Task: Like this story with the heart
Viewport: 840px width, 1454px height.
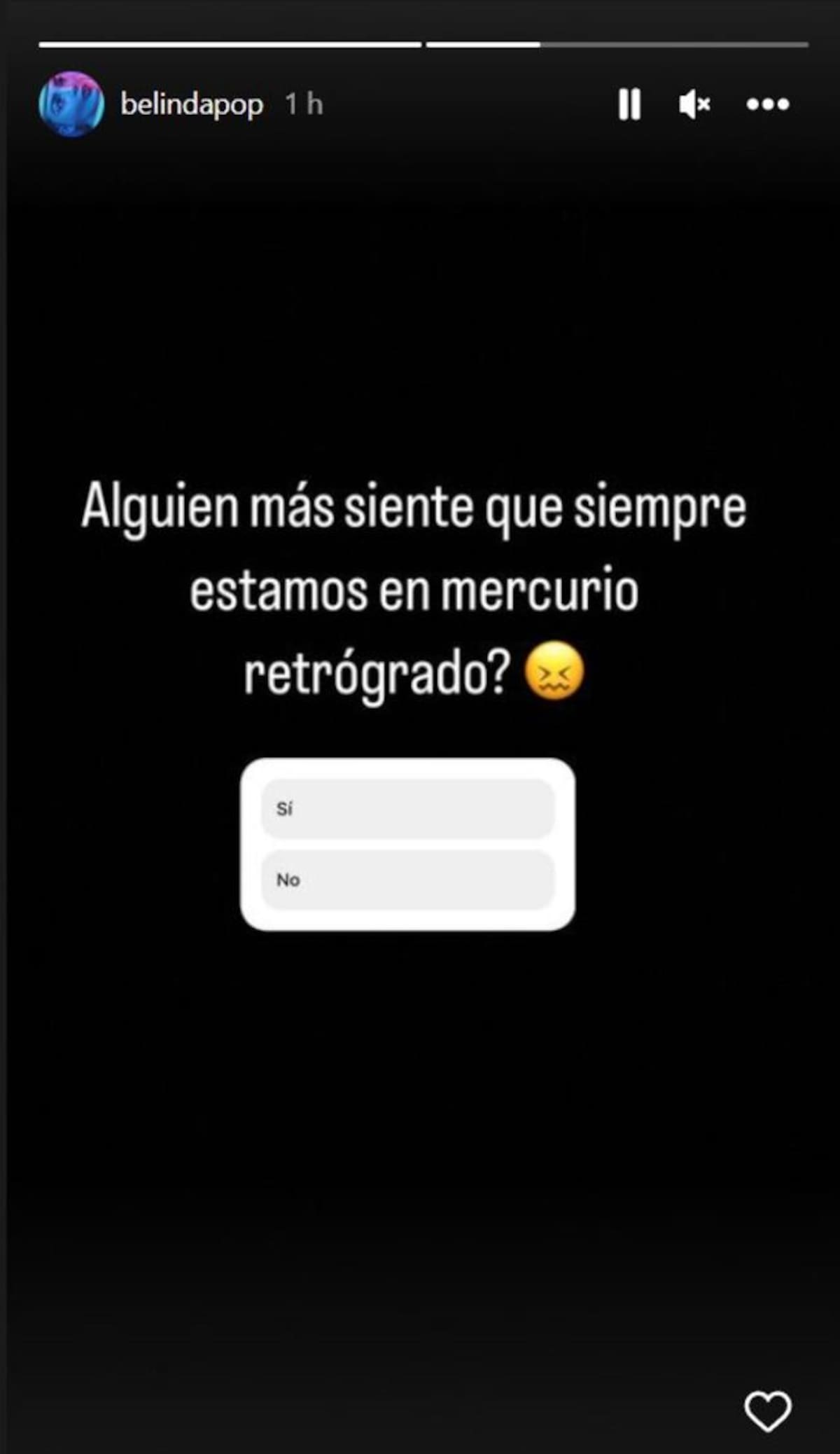Action: coord(767,1411)
